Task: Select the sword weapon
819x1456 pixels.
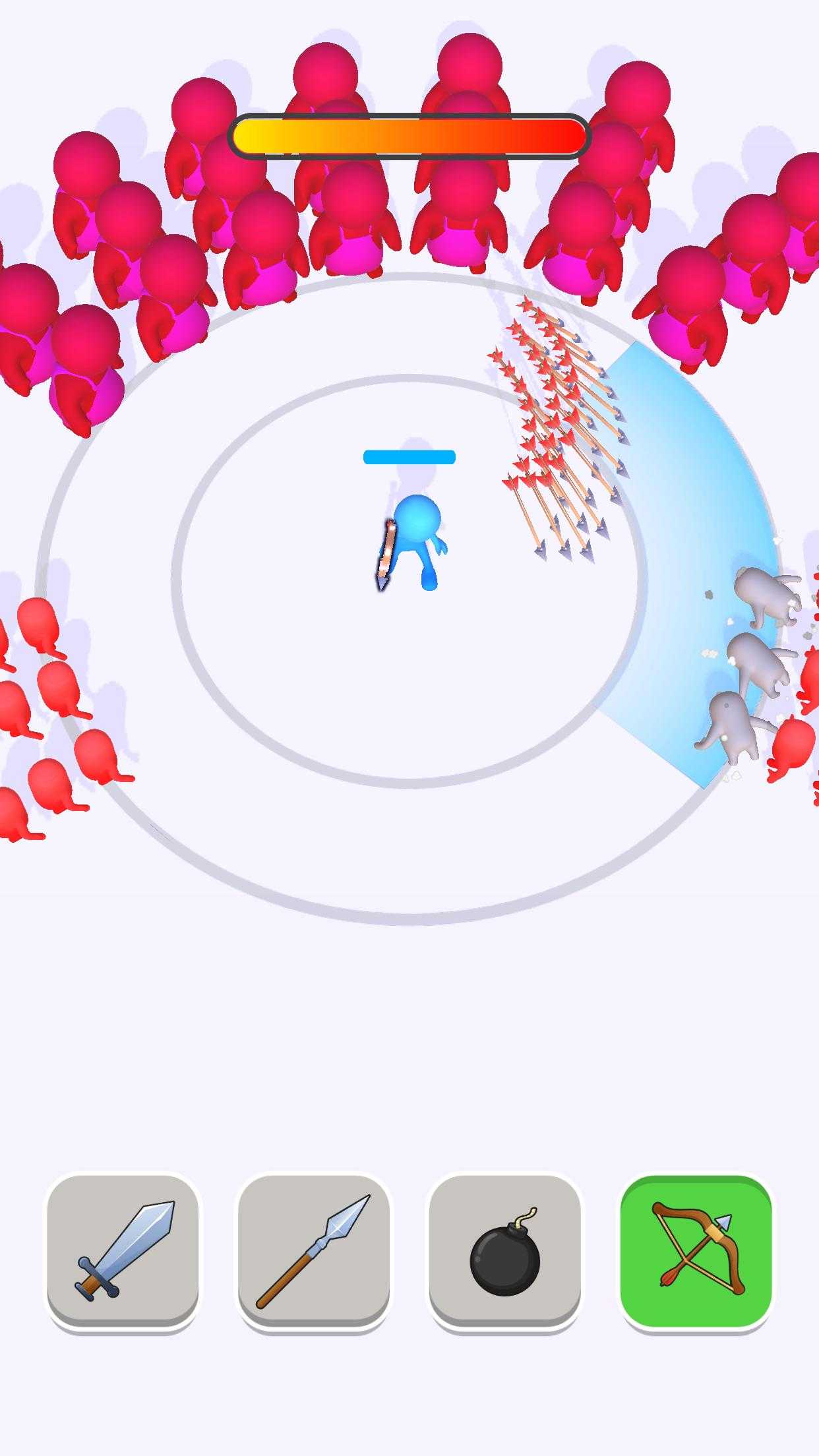Action: click(123, 1251)
